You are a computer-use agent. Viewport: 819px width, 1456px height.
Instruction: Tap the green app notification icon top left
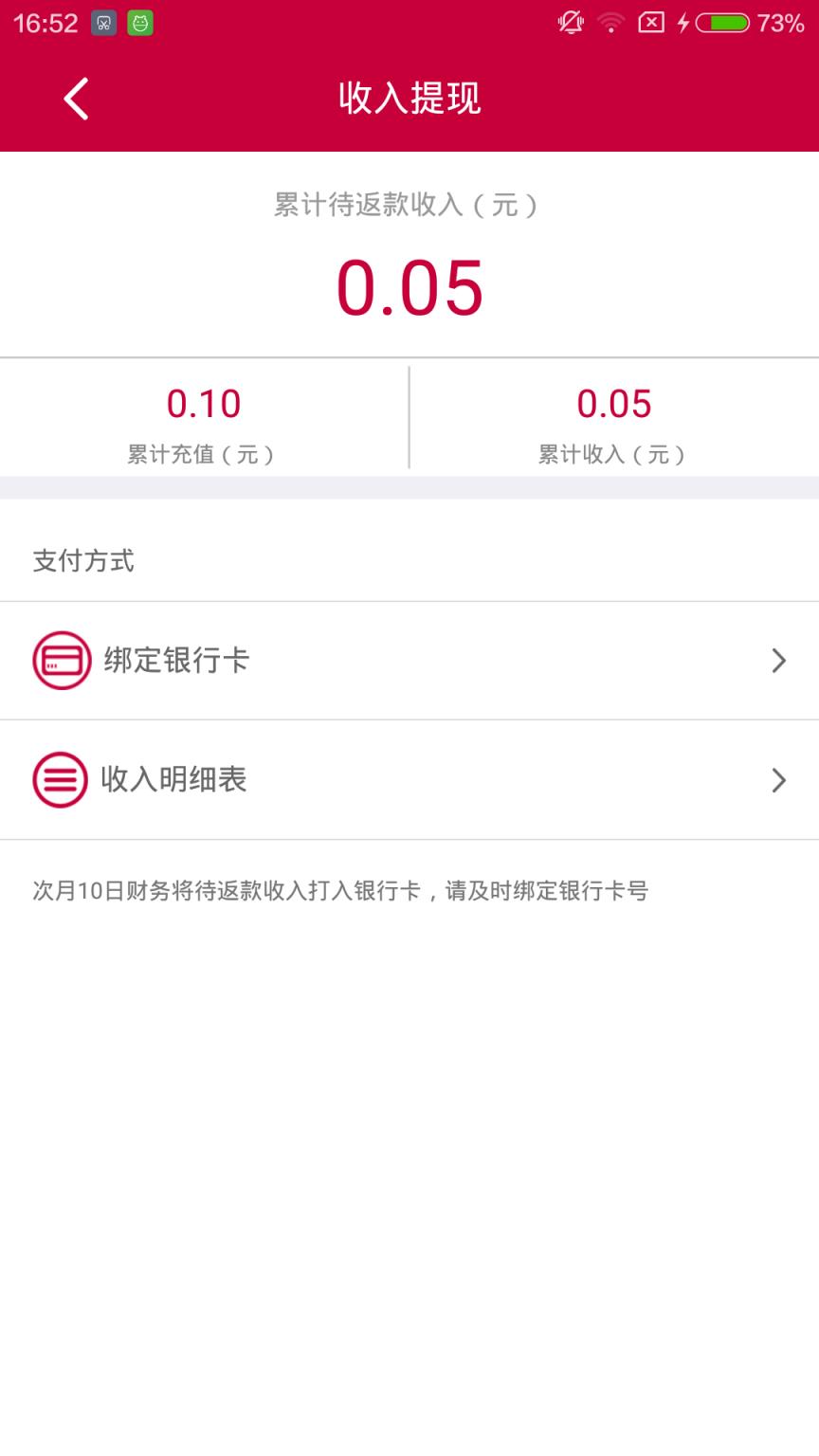pos(138,23)
